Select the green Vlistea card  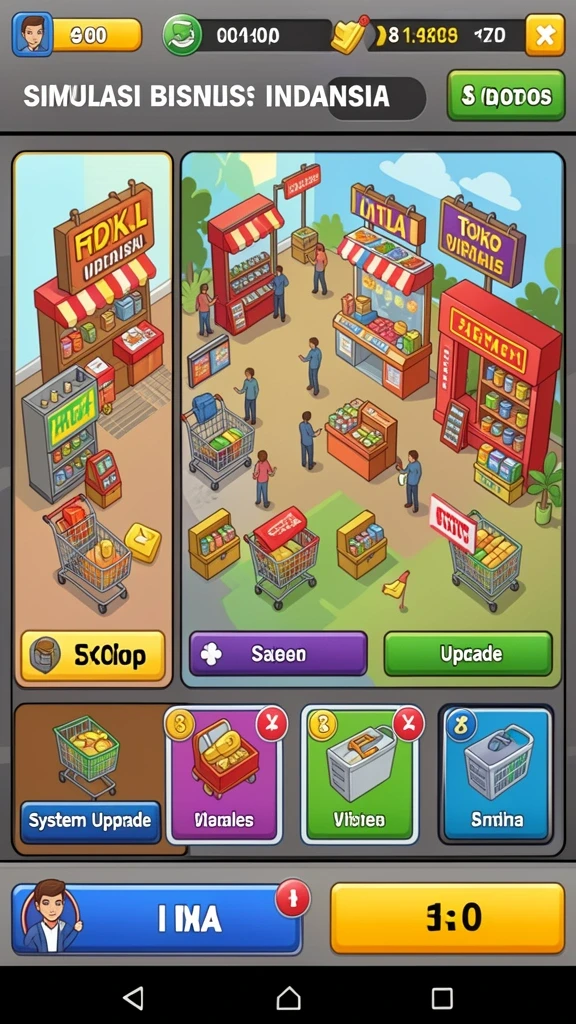tap(359, 776)
